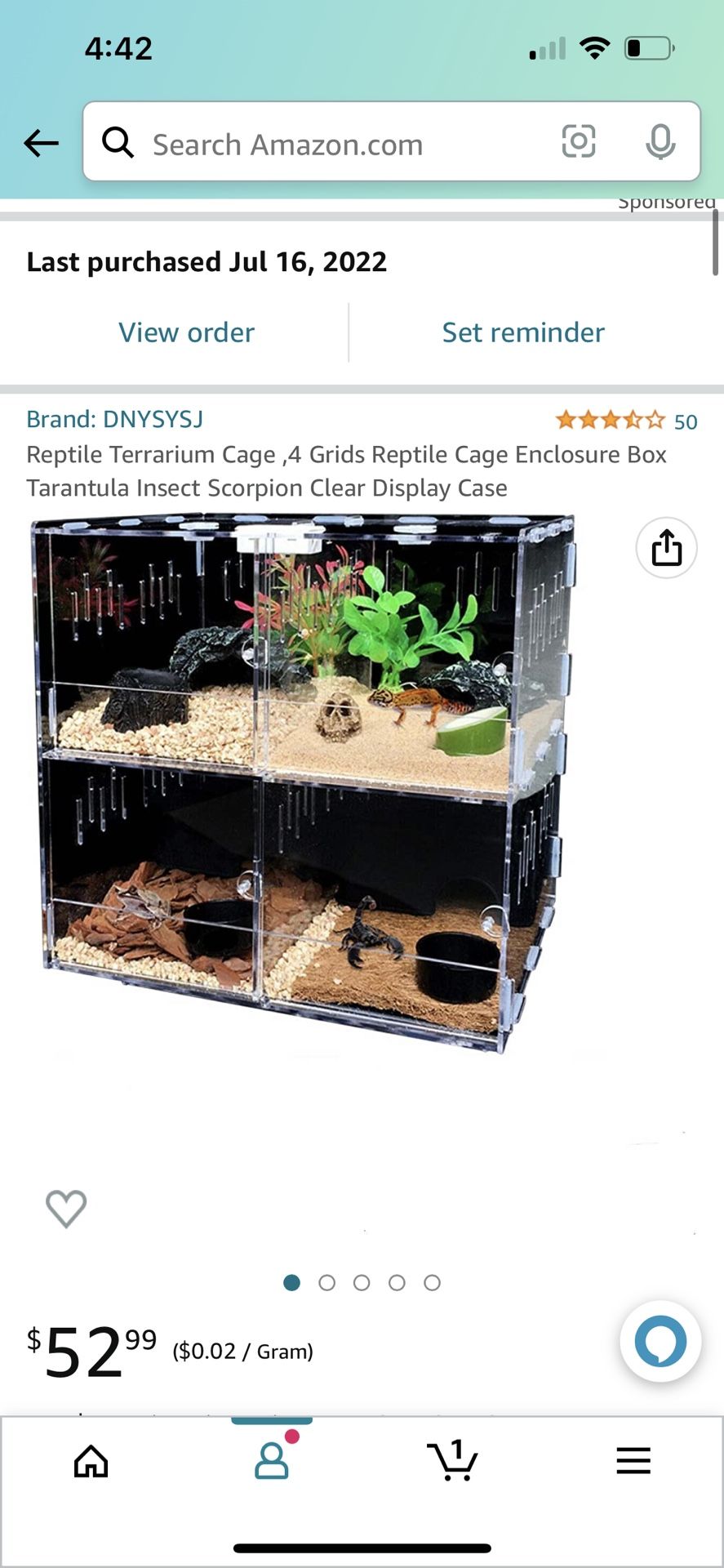Screen dimensions: 724x1568
Task: Go back using the arrow icon
Action: [x=41, y=144]
